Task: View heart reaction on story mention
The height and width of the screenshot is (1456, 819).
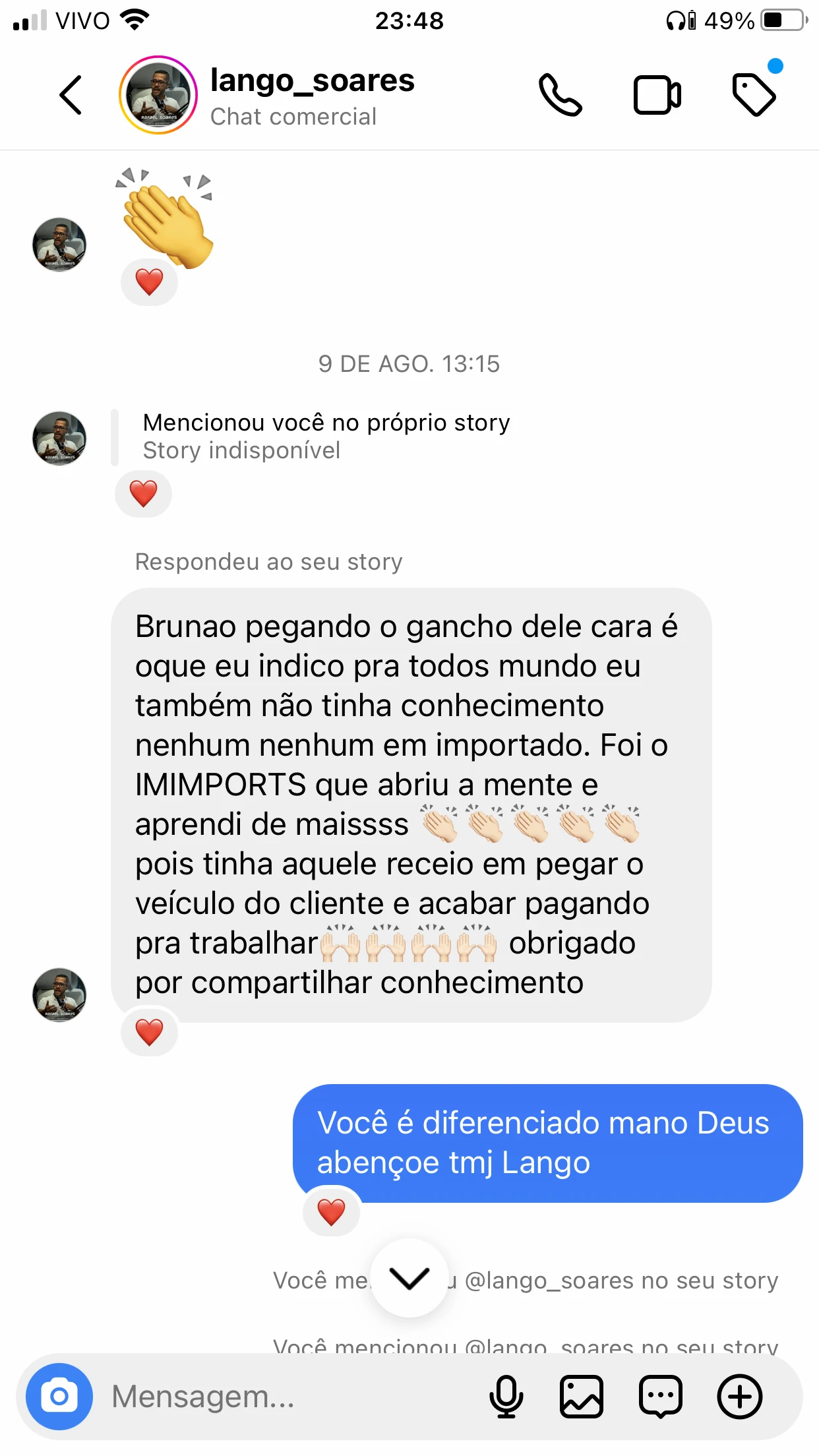Action: pyautogui.click(x=143, y=493)
